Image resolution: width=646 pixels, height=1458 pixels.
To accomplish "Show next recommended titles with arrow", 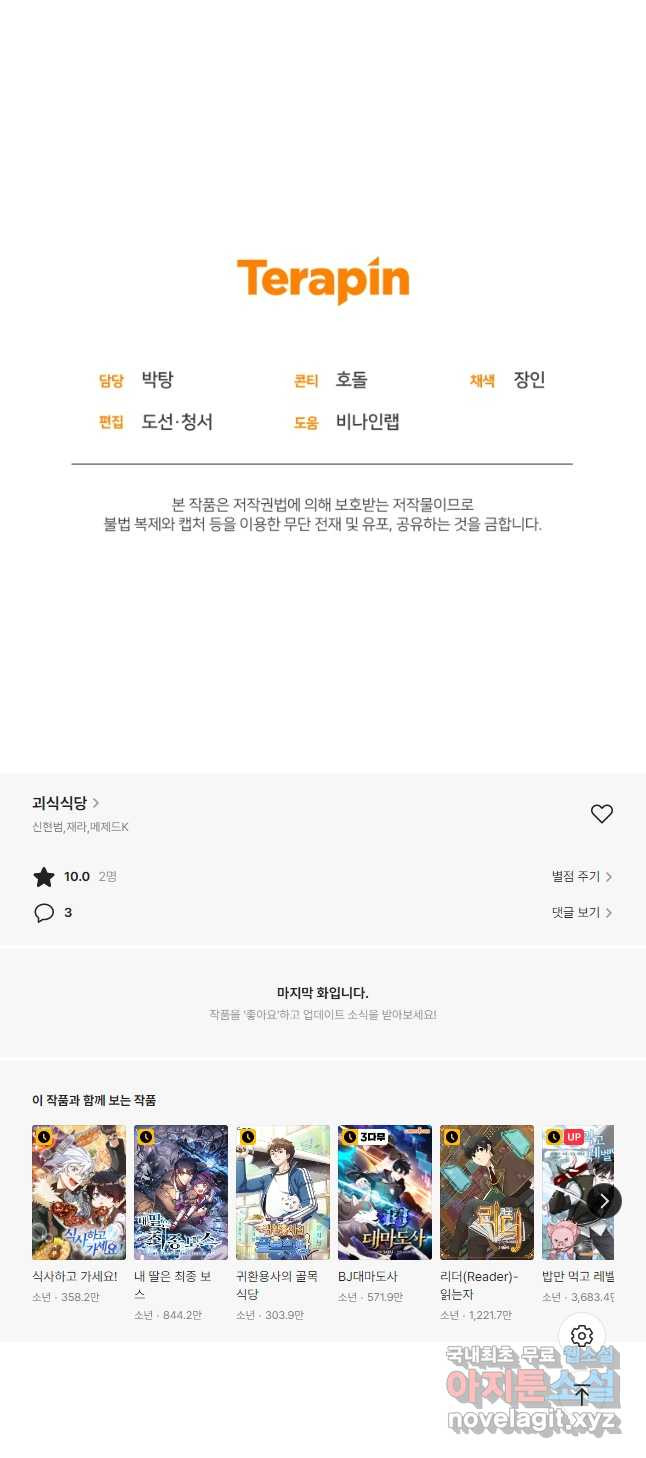I will (604, 1200).
